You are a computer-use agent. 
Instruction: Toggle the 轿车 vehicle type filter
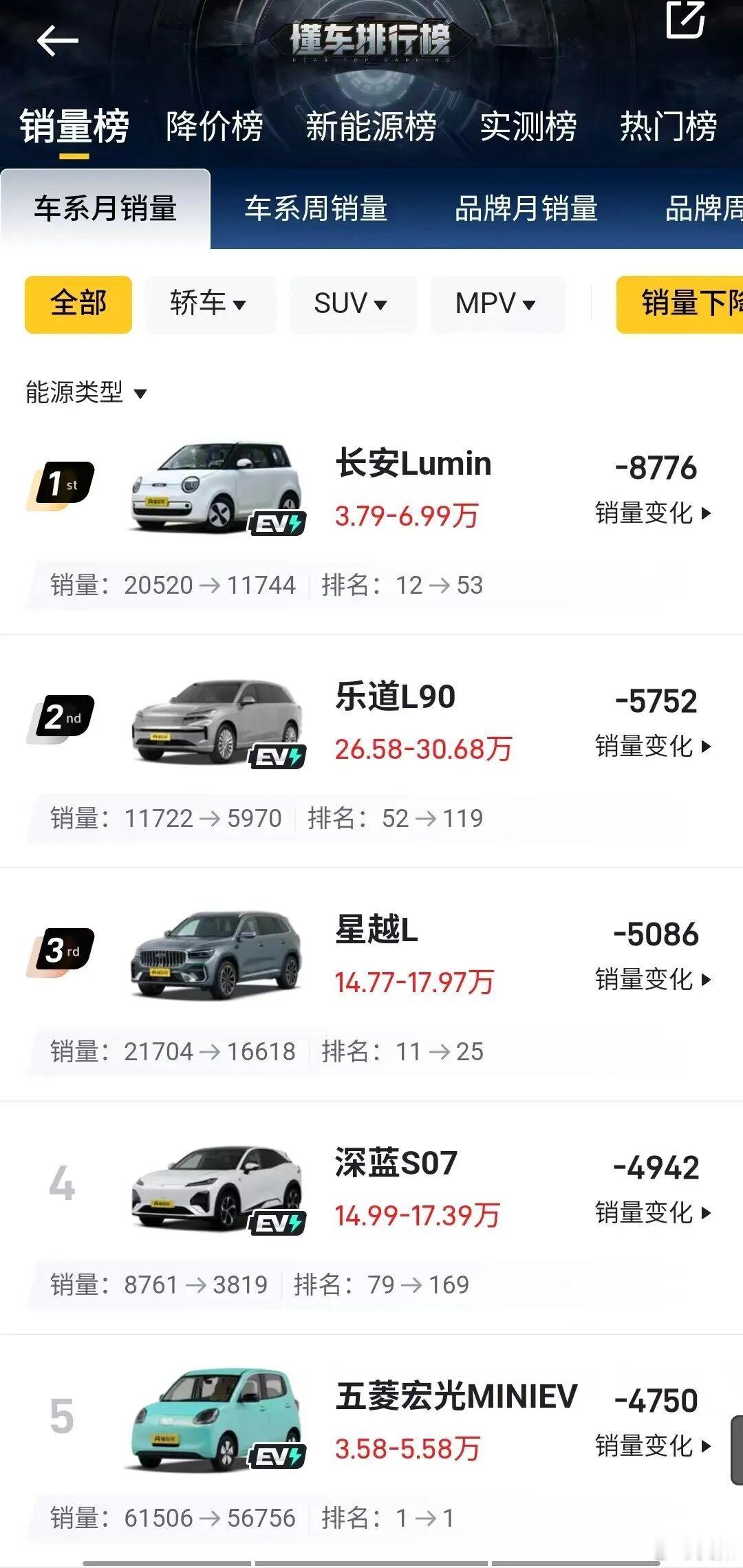(210, 304)
